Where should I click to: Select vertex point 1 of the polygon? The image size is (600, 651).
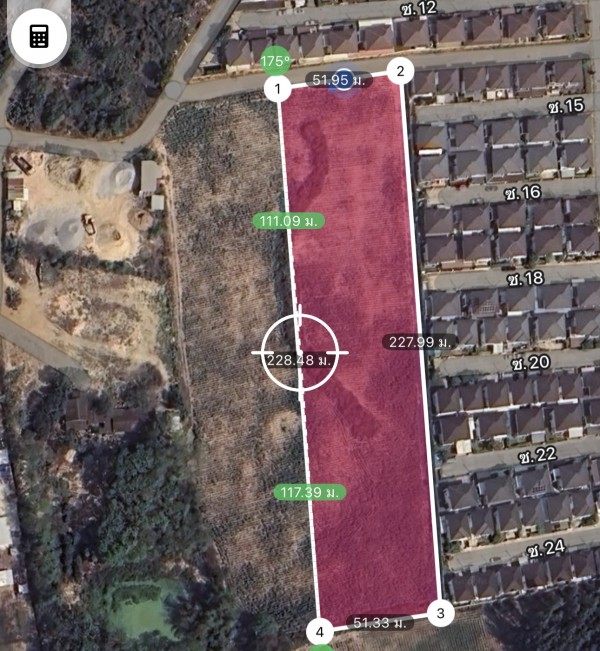[x=278, y=90]
